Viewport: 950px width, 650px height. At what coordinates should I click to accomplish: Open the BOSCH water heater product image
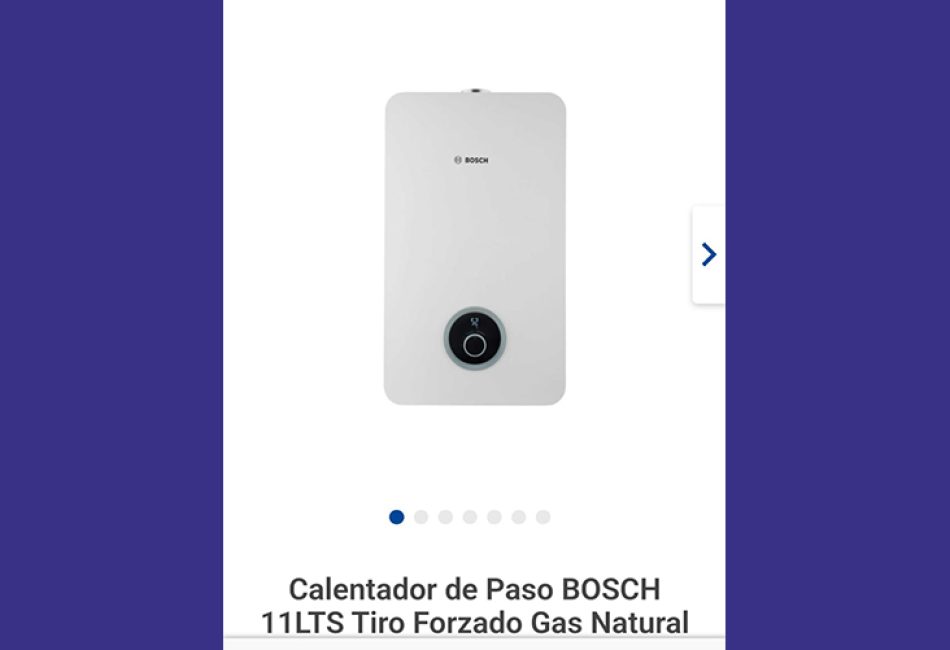click(x=474, y=248)
